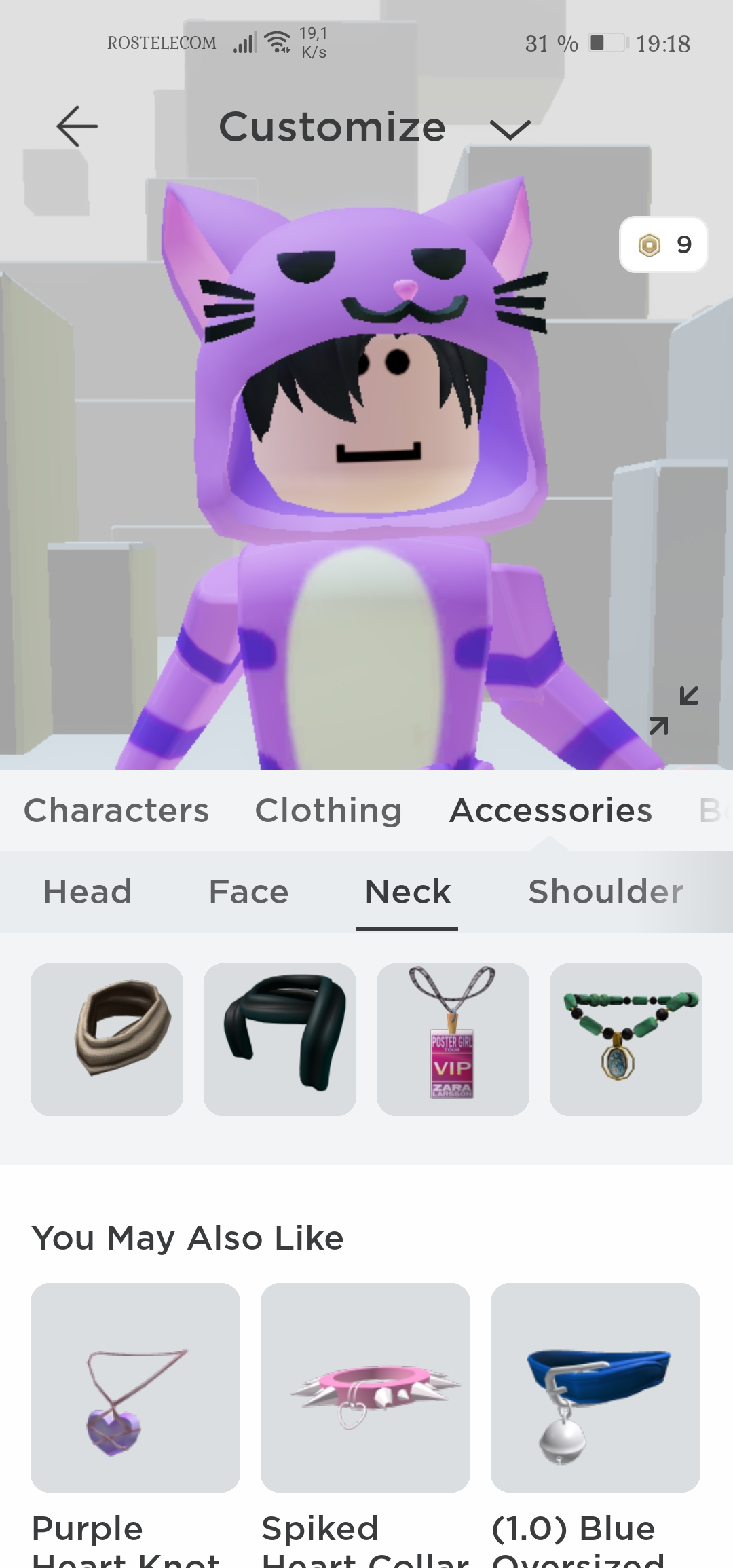Tap the avatar view resize arrows icon
733x1568 pixels.
(x=673, y=710)
